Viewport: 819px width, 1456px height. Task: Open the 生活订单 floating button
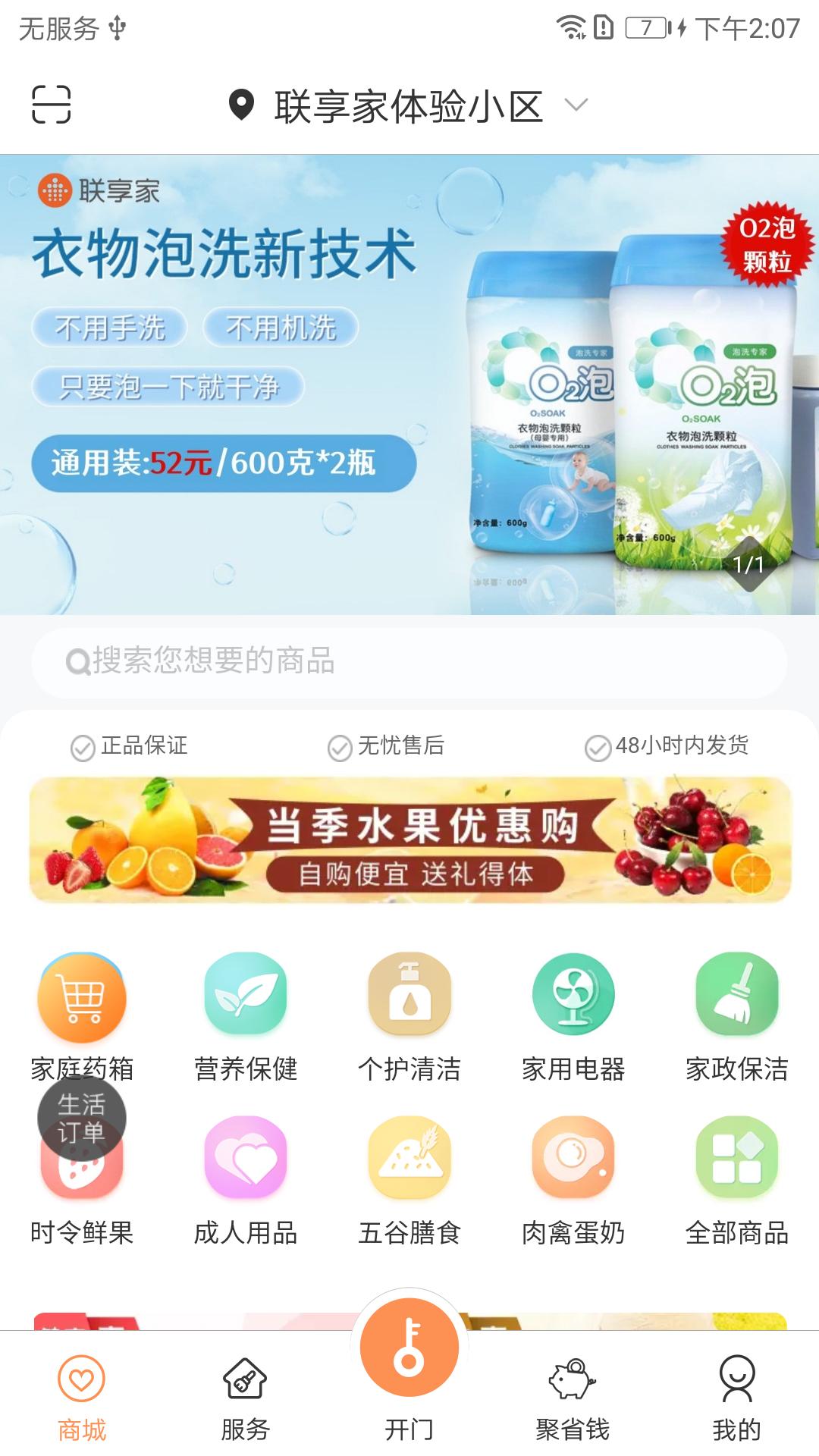coord(81,1116)
